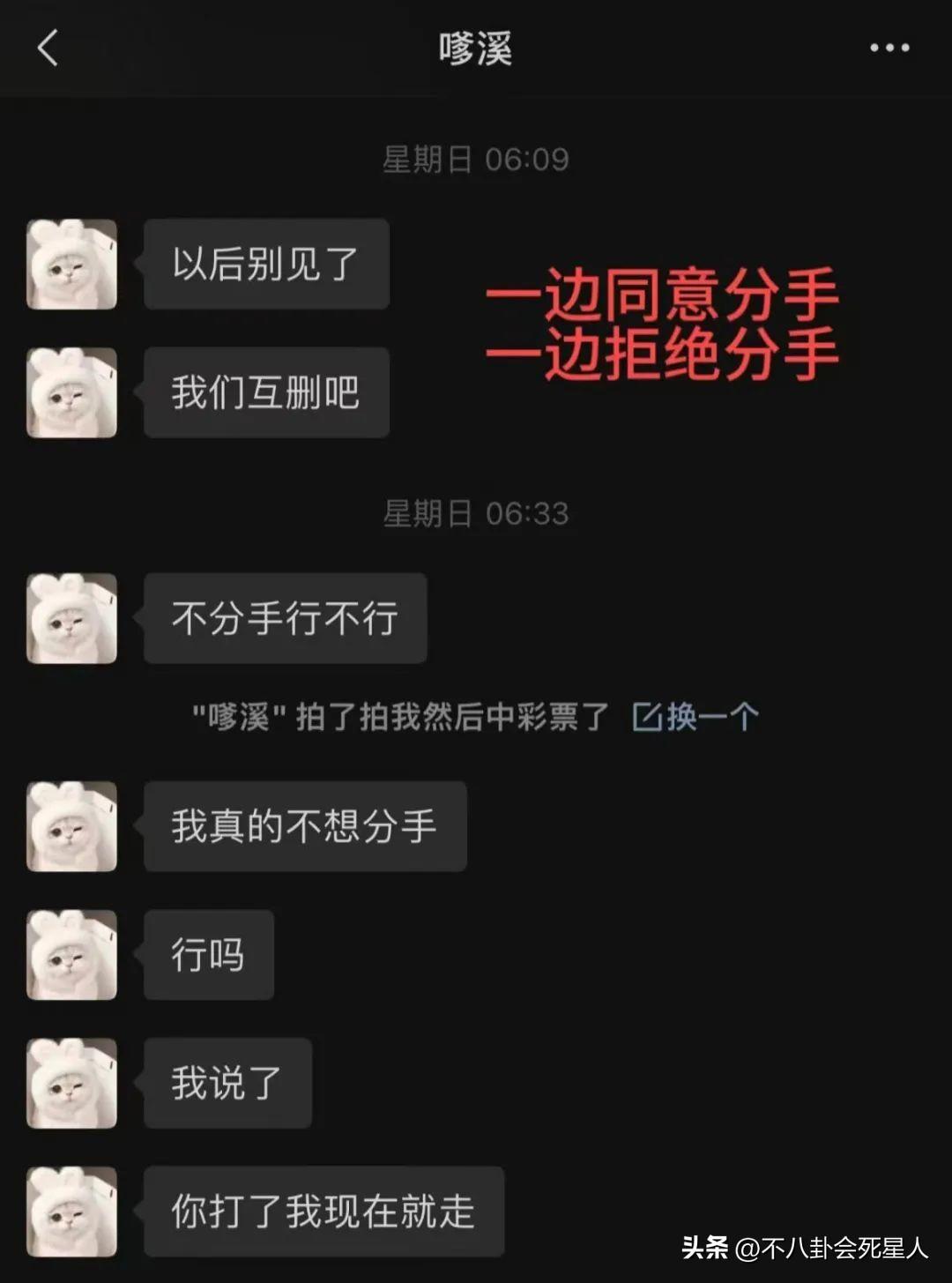The height and width of the screenshot is (1283, 952).
Task: Open avatar next to 以后别见了 message
Action: (x=72, y=264)
